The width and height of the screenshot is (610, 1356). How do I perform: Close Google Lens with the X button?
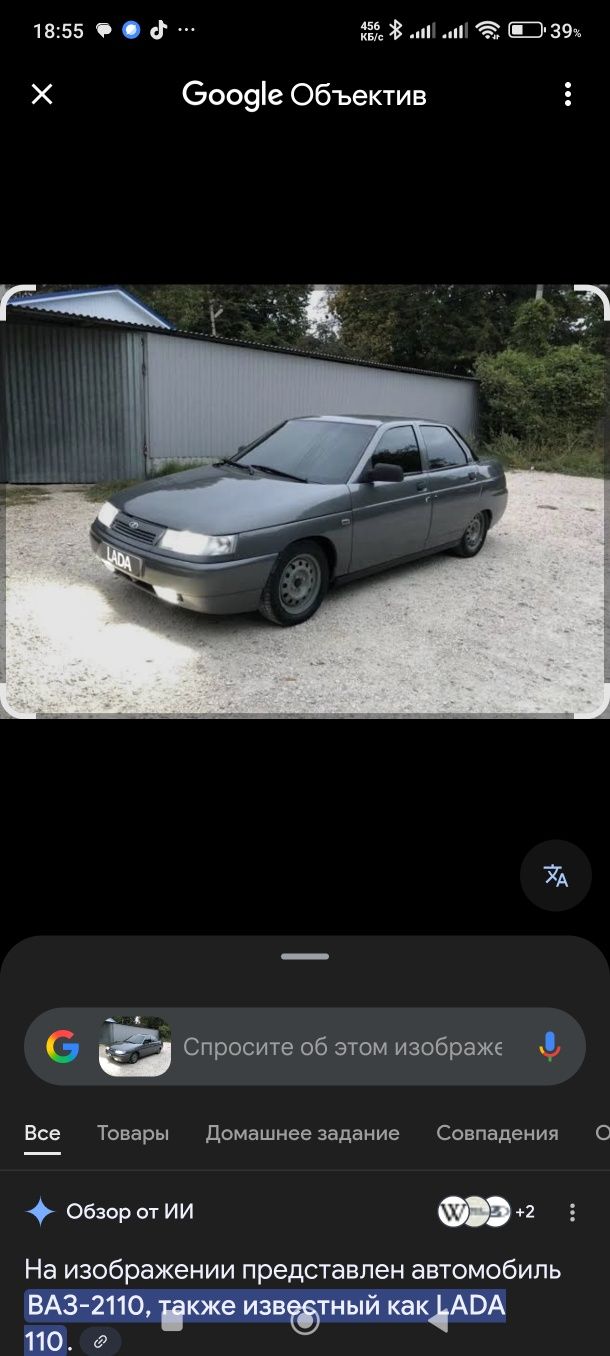(42, 94)
